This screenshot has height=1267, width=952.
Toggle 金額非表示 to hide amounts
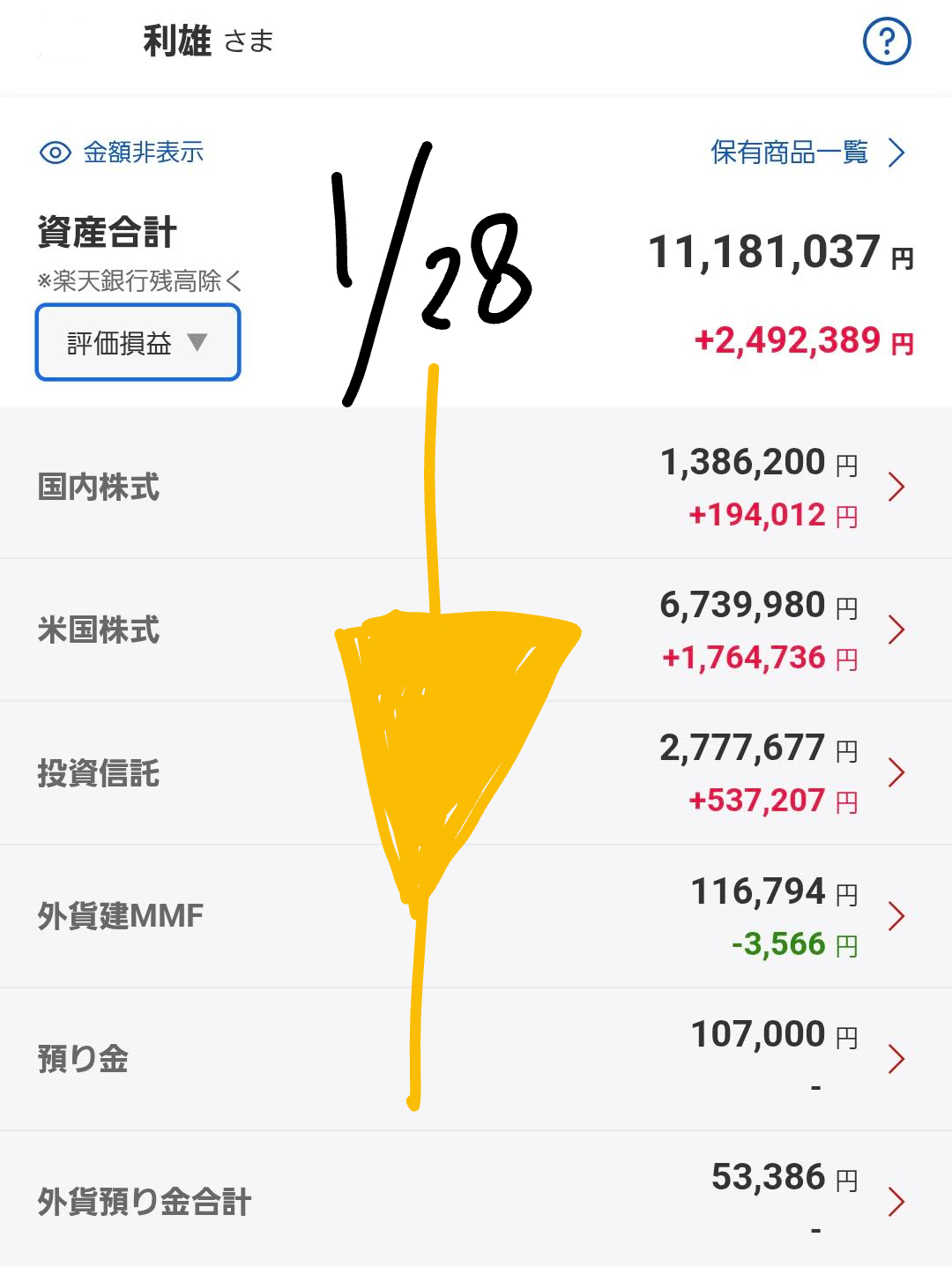coord(123,153)
